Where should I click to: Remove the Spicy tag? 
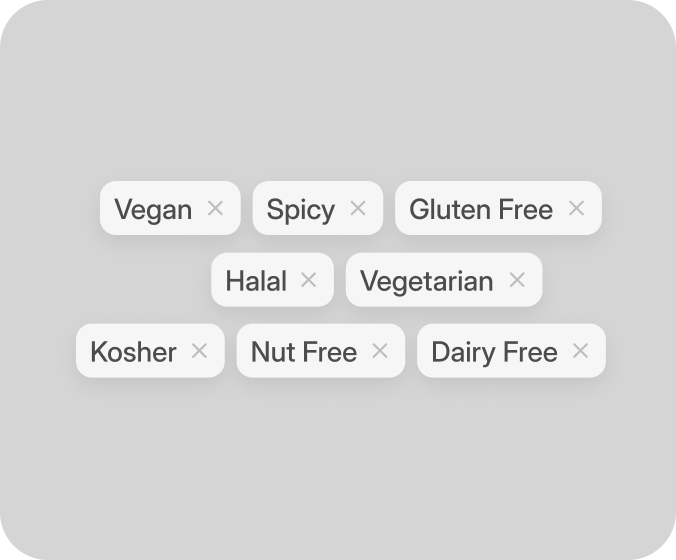(x=358, y=209)
